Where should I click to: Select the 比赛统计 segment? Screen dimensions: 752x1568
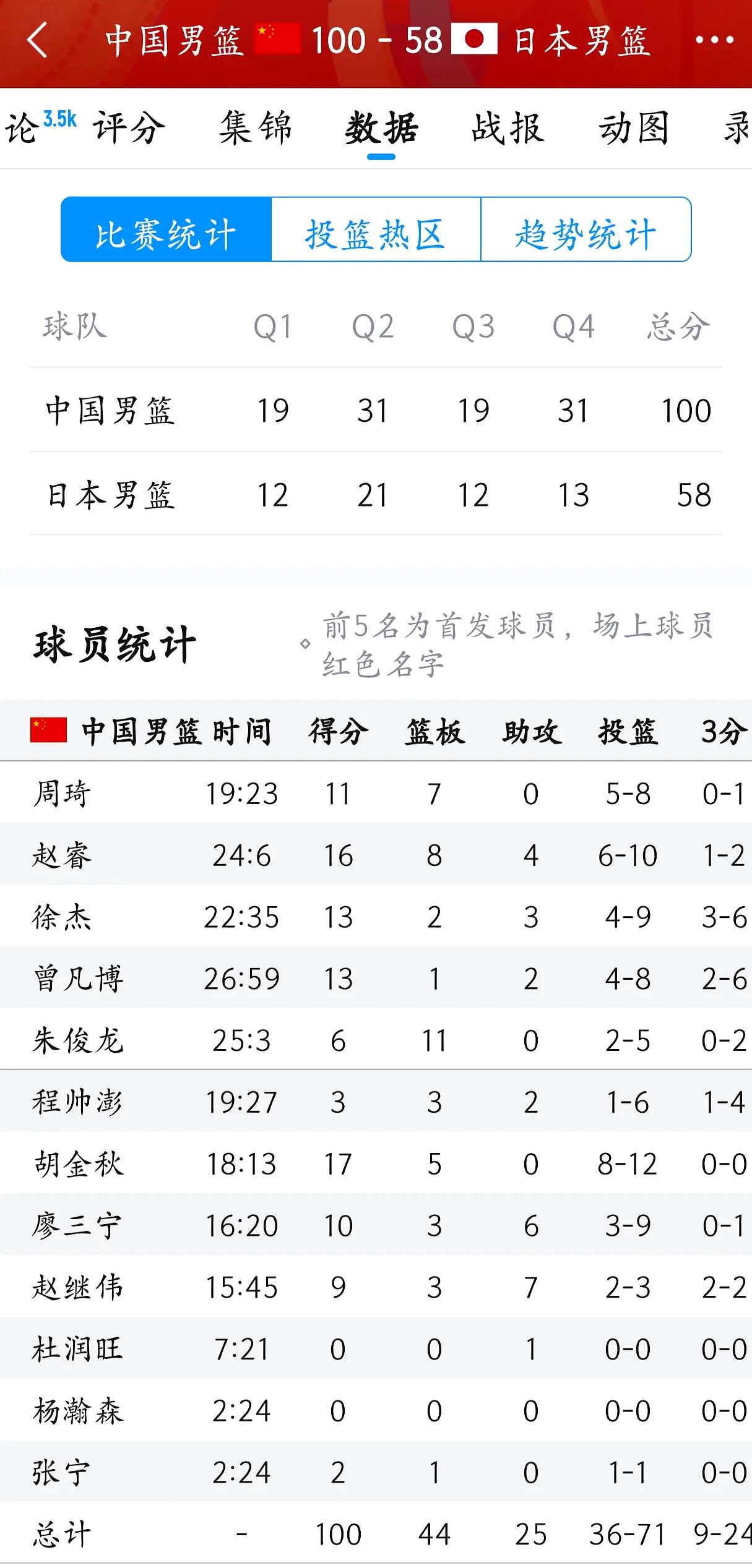pyautogui.click(x=166, y=231)
